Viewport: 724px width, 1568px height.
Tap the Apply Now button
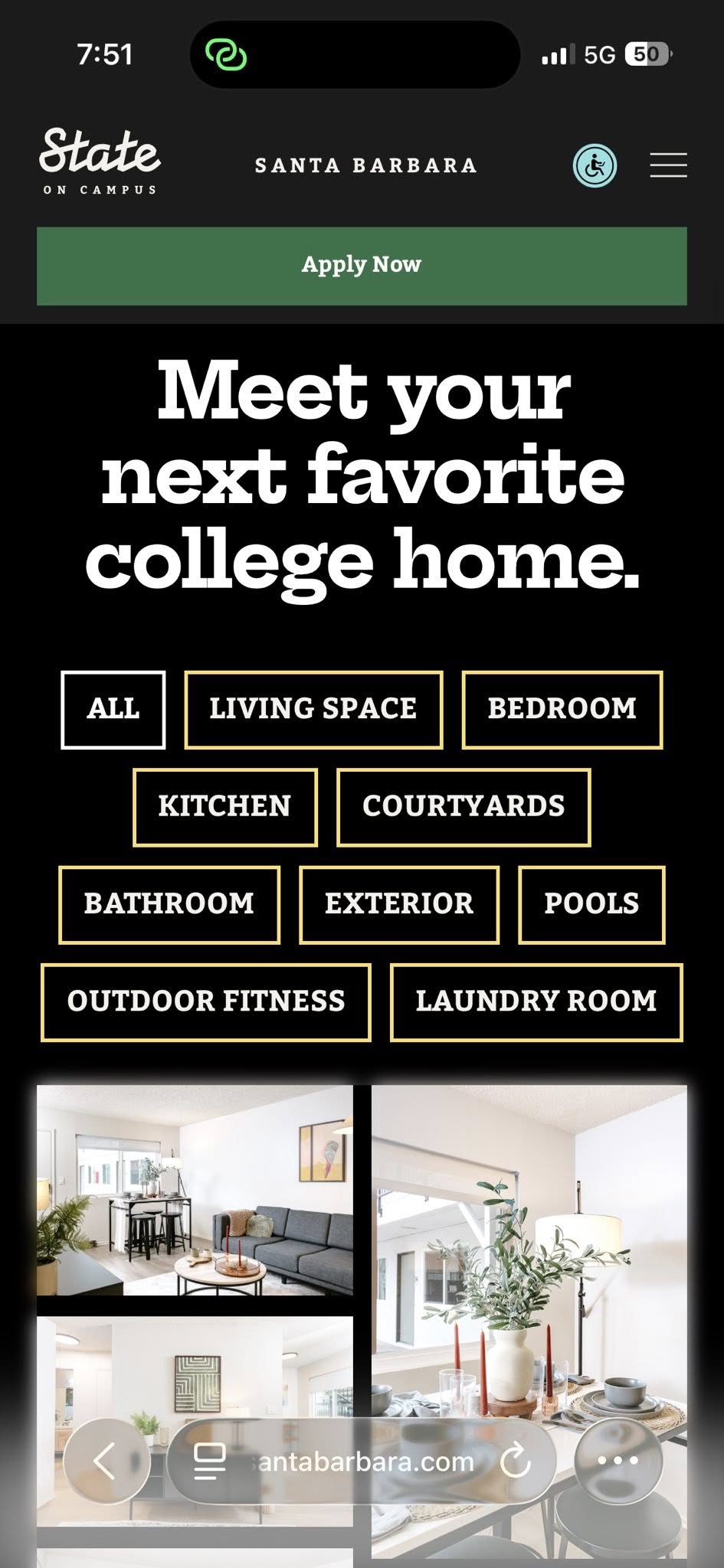coord(362,266)
